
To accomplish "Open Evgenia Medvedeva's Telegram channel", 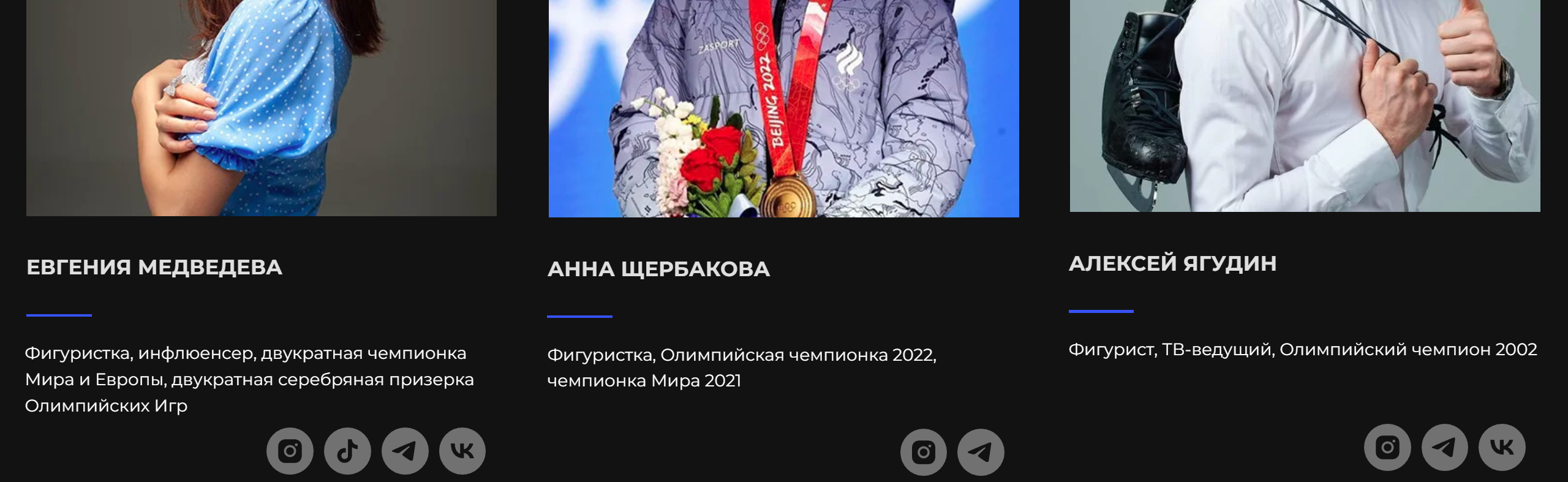I will coord(405,451).
